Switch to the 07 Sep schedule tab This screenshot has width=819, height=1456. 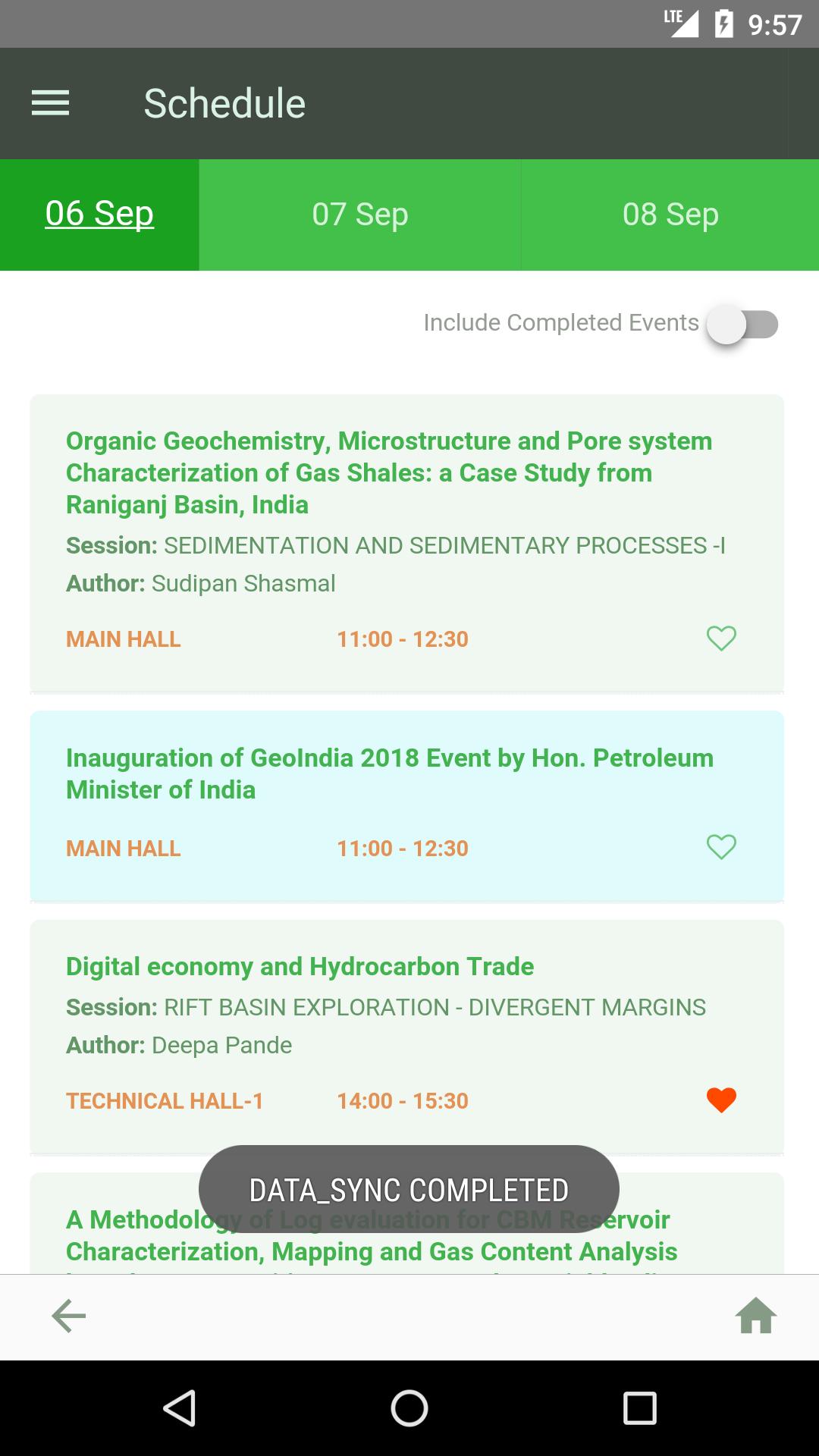click(359, 214)
